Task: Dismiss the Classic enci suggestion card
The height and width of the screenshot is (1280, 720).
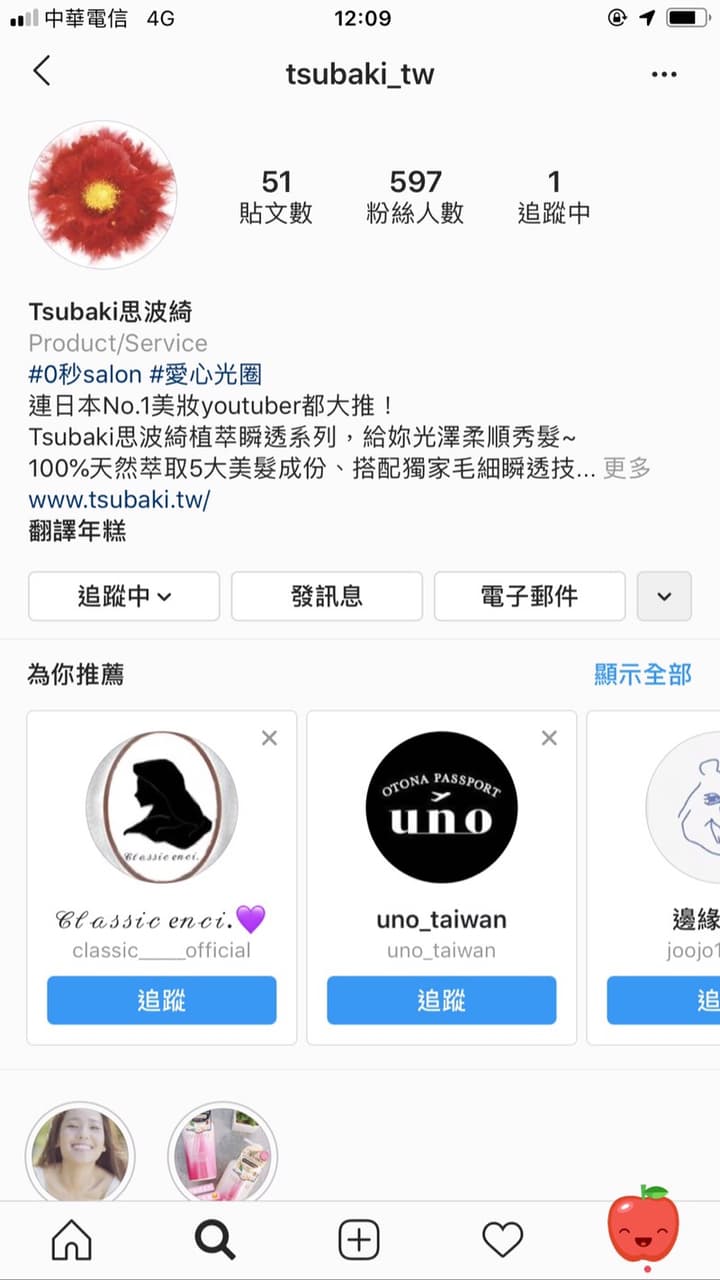Action: pyautogui.click(x=269, y=738)
